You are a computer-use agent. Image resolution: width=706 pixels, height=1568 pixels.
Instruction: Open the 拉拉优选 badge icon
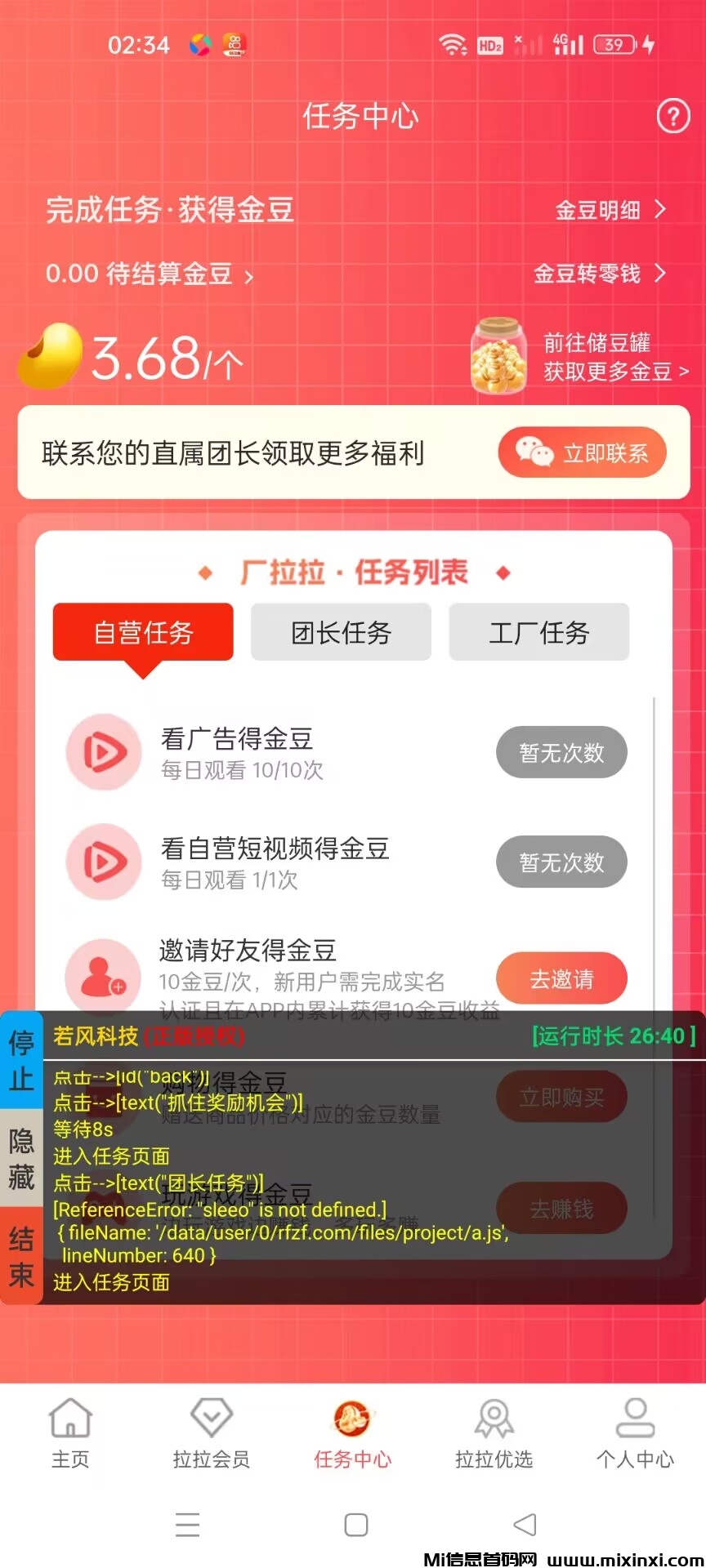(x=493, y=1419)
